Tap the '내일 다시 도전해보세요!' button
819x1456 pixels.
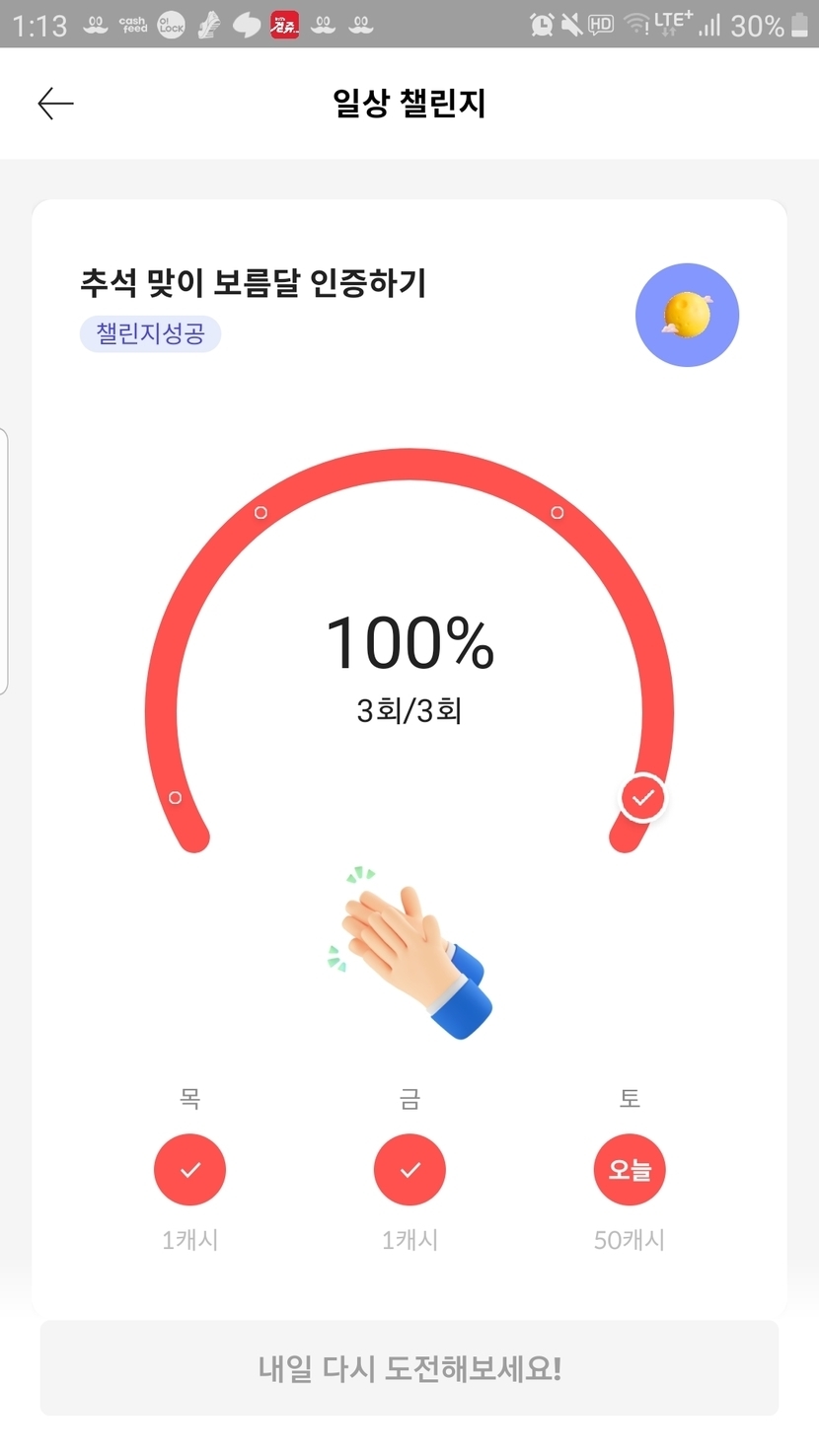409,1368
